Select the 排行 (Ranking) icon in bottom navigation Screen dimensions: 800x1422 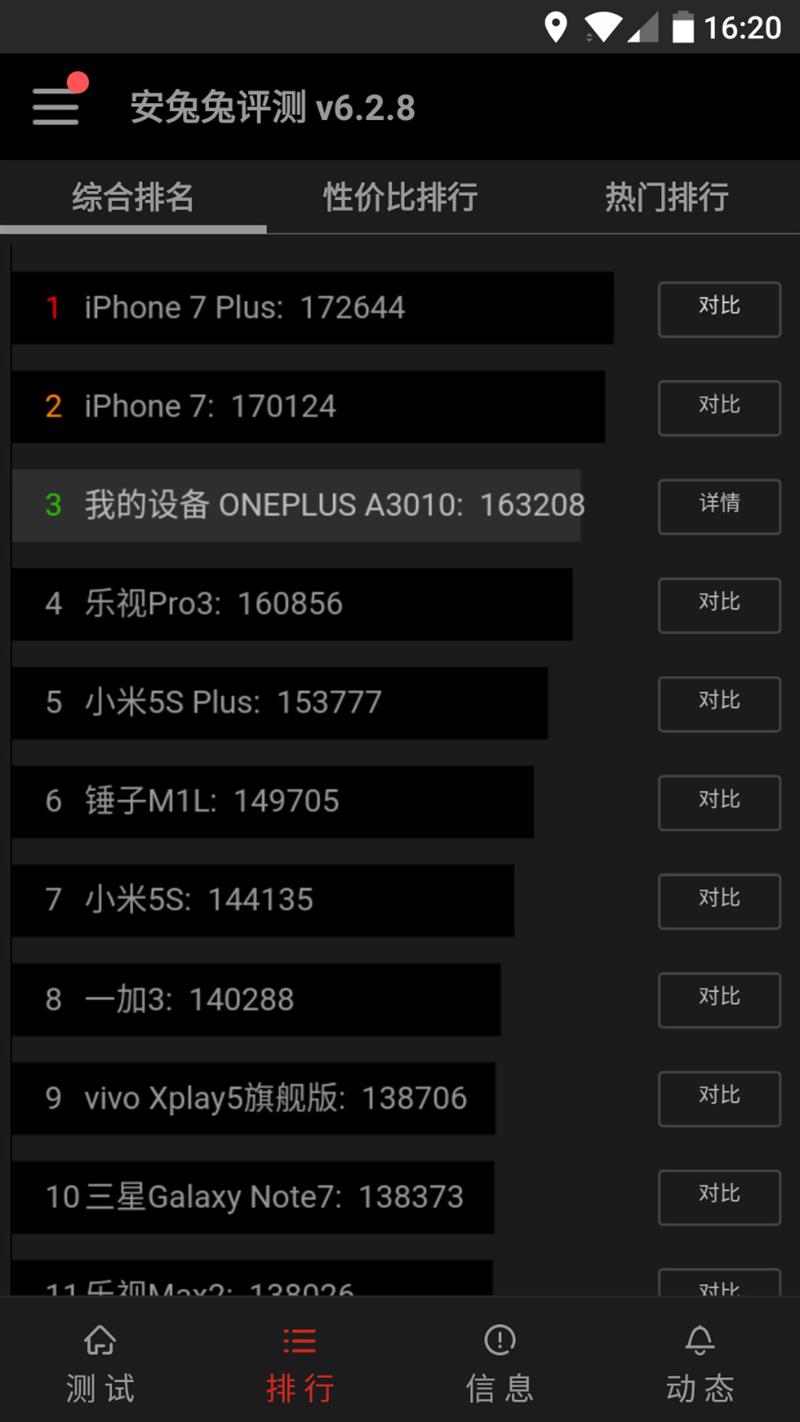pyautogui.click(x=299, y=1360)
